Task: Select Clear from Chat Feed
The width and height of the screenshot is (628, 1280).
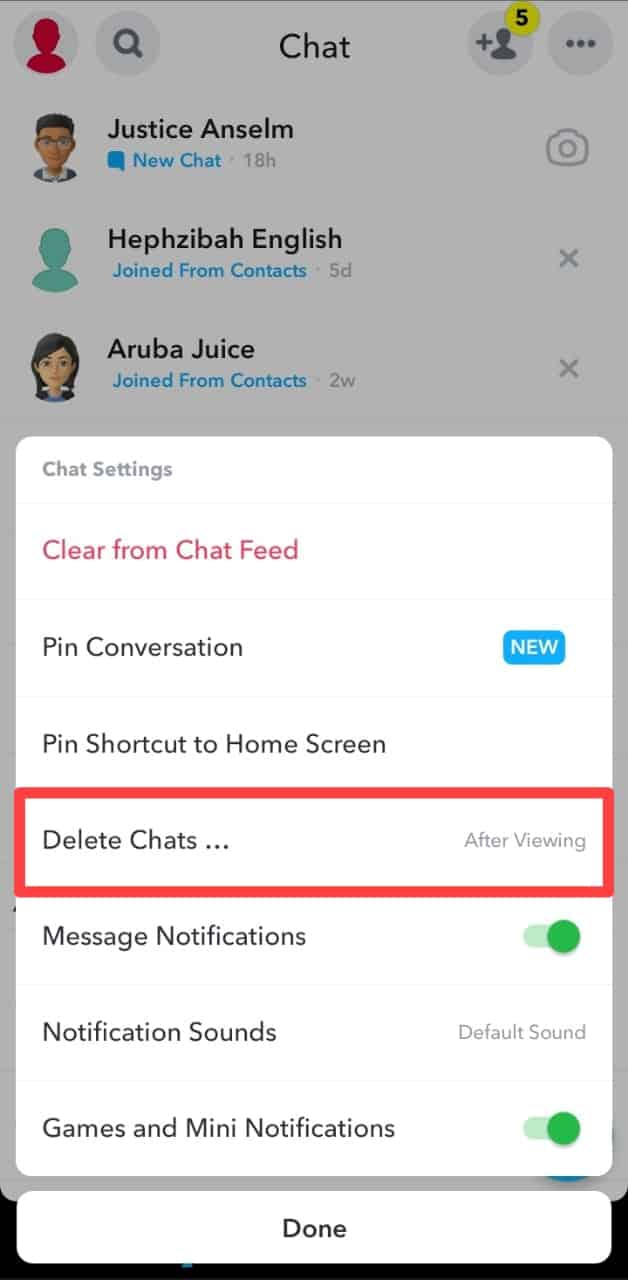Action: click(x=170, y=550)
